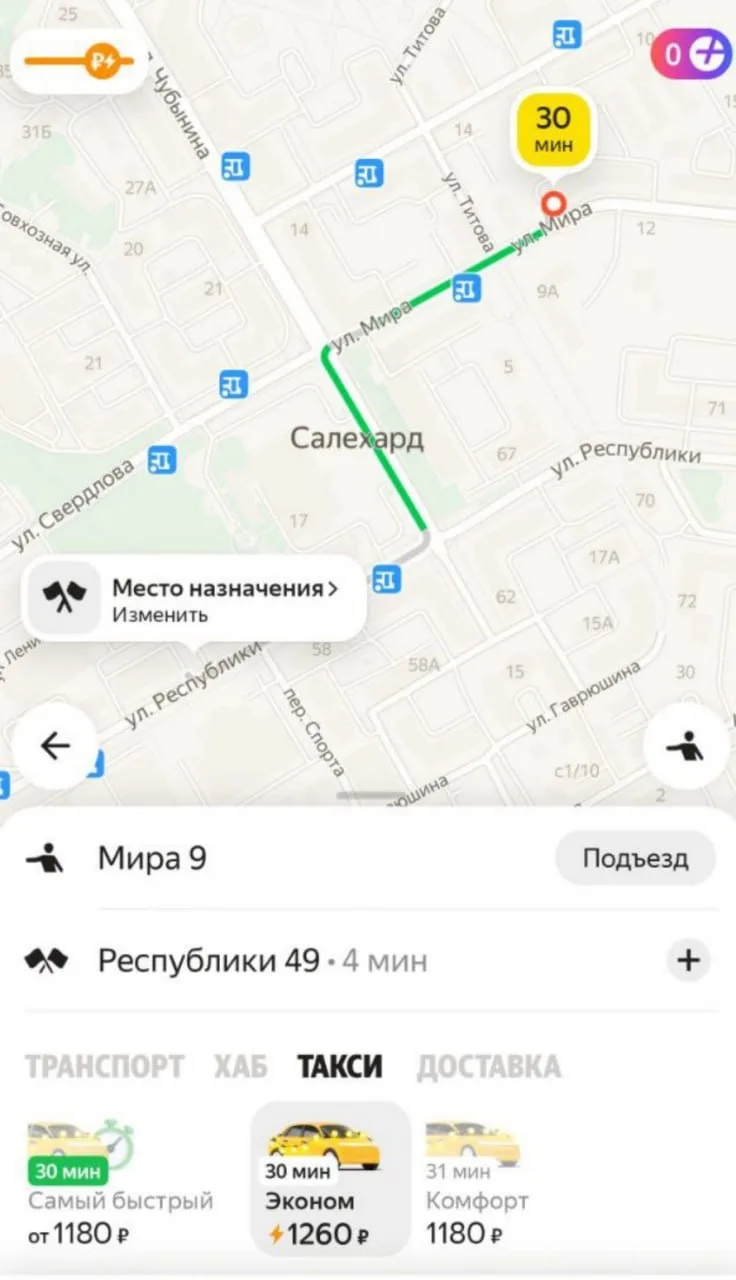
Task: Choose the Самый быстрый tariff
Action: pyautogui.click(x=120, y=1181)
